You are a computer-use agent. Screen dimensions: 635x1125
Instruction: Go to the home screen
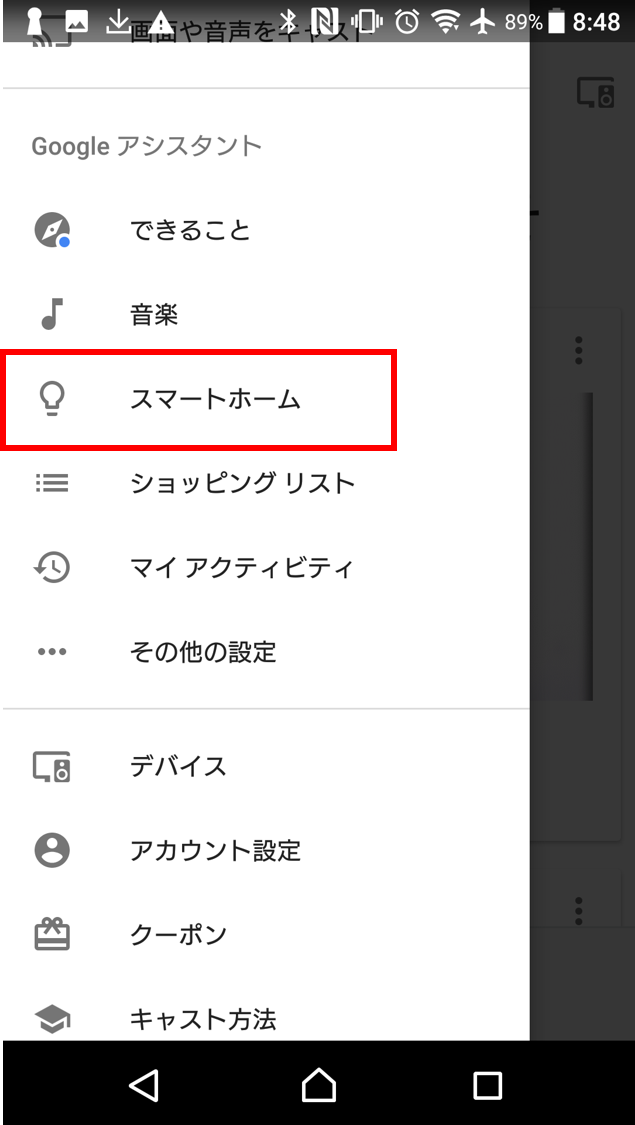tap(318, 1084)
